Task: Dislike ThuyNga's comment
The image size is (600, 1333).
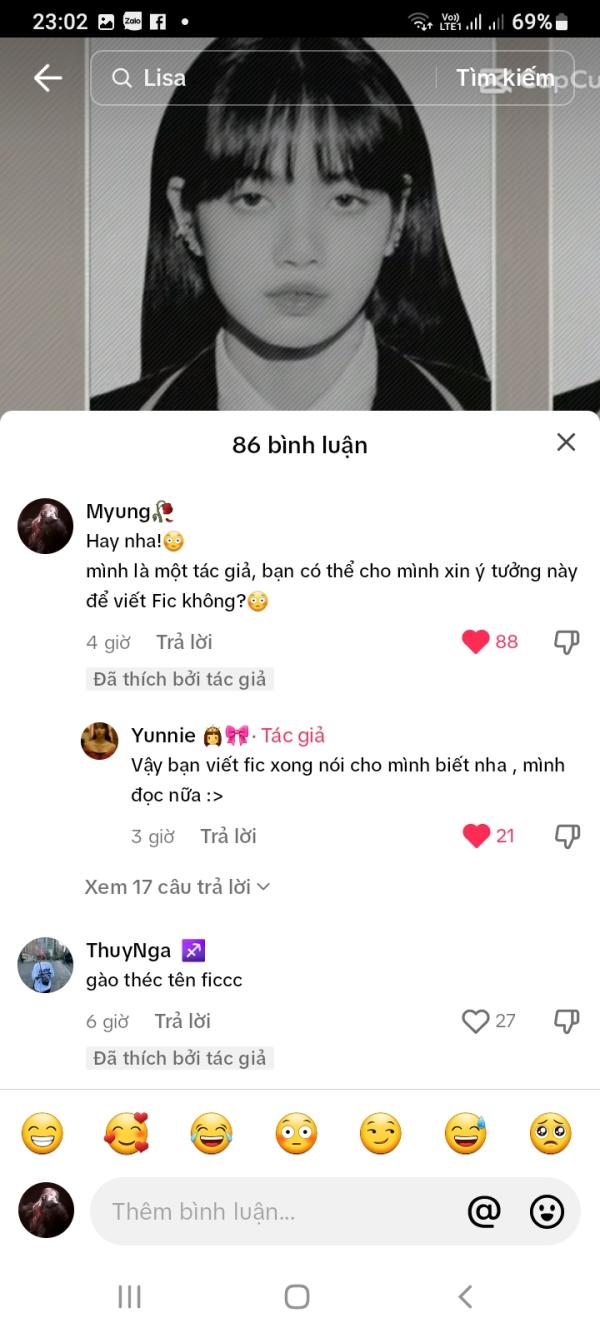Action: pyautogui.click(x=567, y=1021)
